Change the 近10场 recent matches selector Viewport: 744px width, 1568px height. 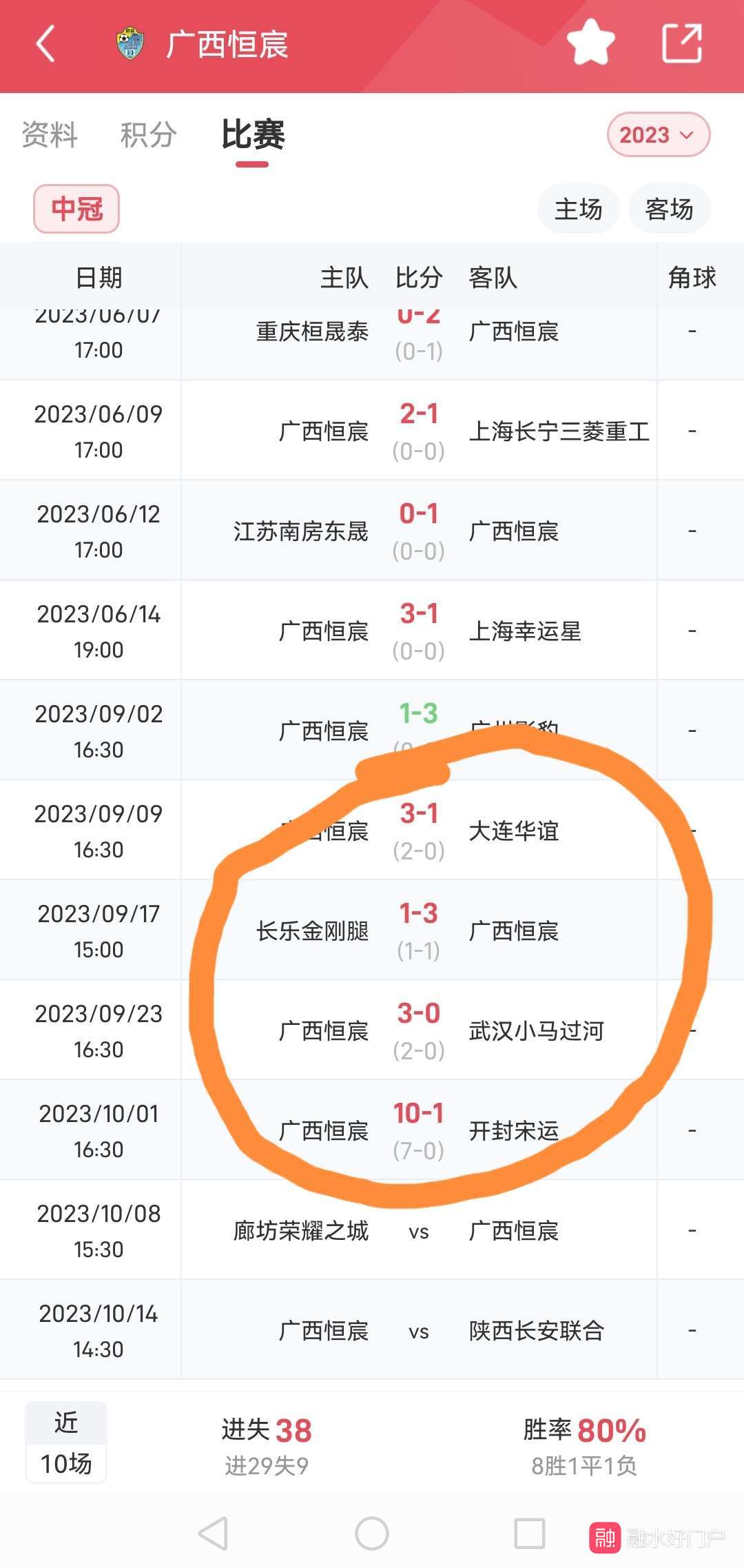pyautogui.click(x=66, y=1442)
